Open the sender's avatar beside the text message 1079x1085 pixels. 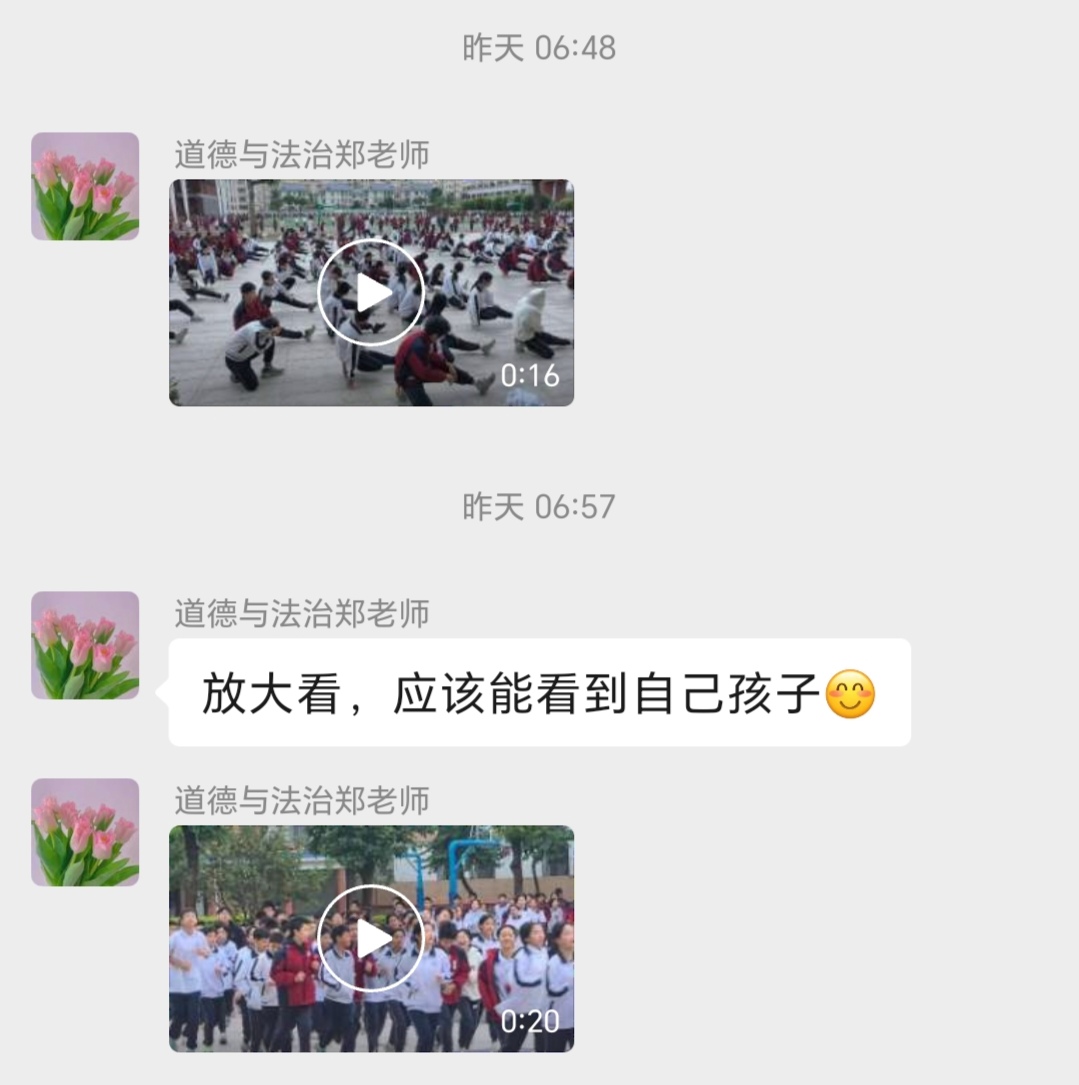pyautogui.click(x=85, y=645)
